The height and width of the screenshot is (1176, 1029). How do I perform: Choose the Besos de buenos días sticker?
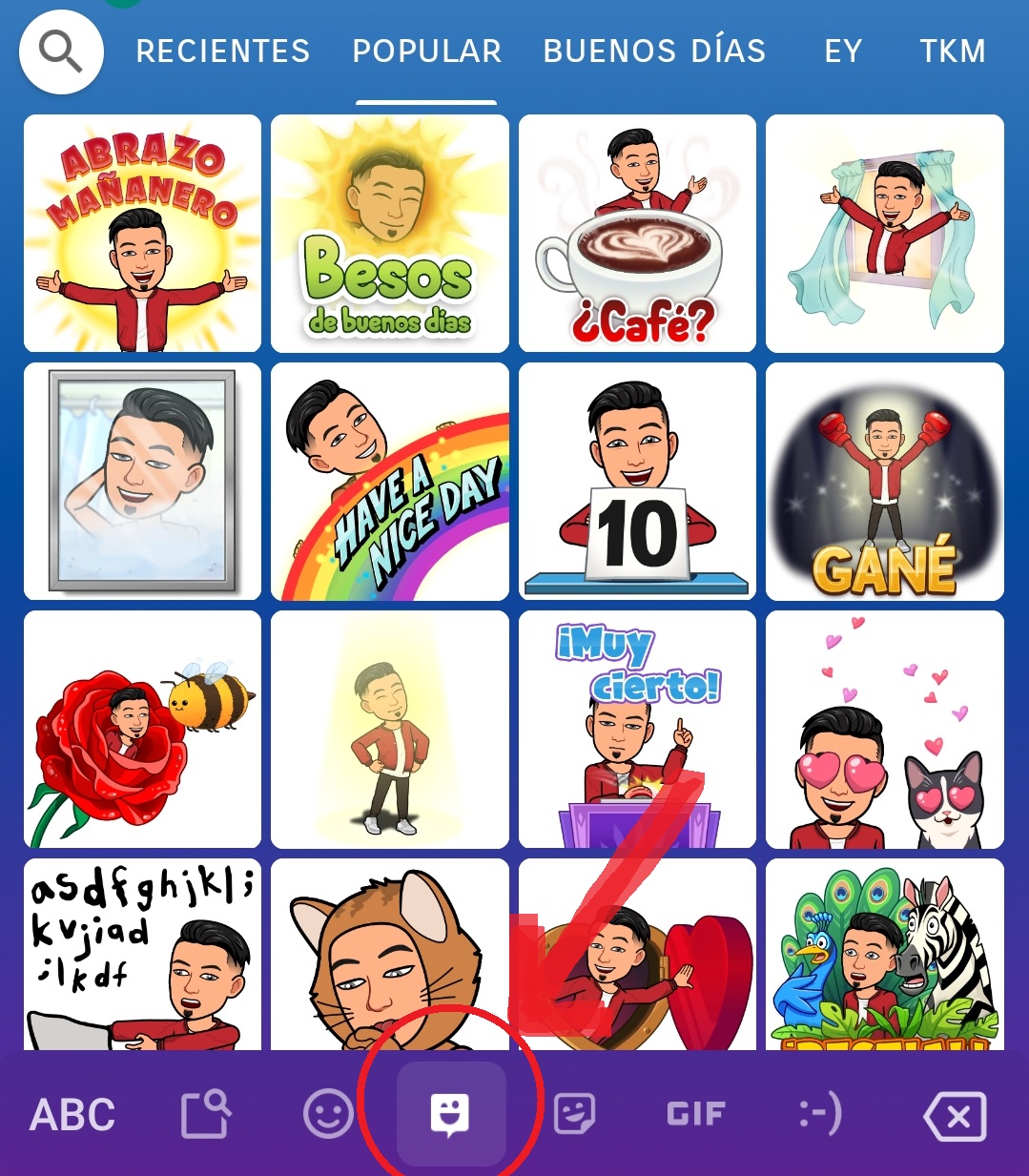(x=390, y=234)
